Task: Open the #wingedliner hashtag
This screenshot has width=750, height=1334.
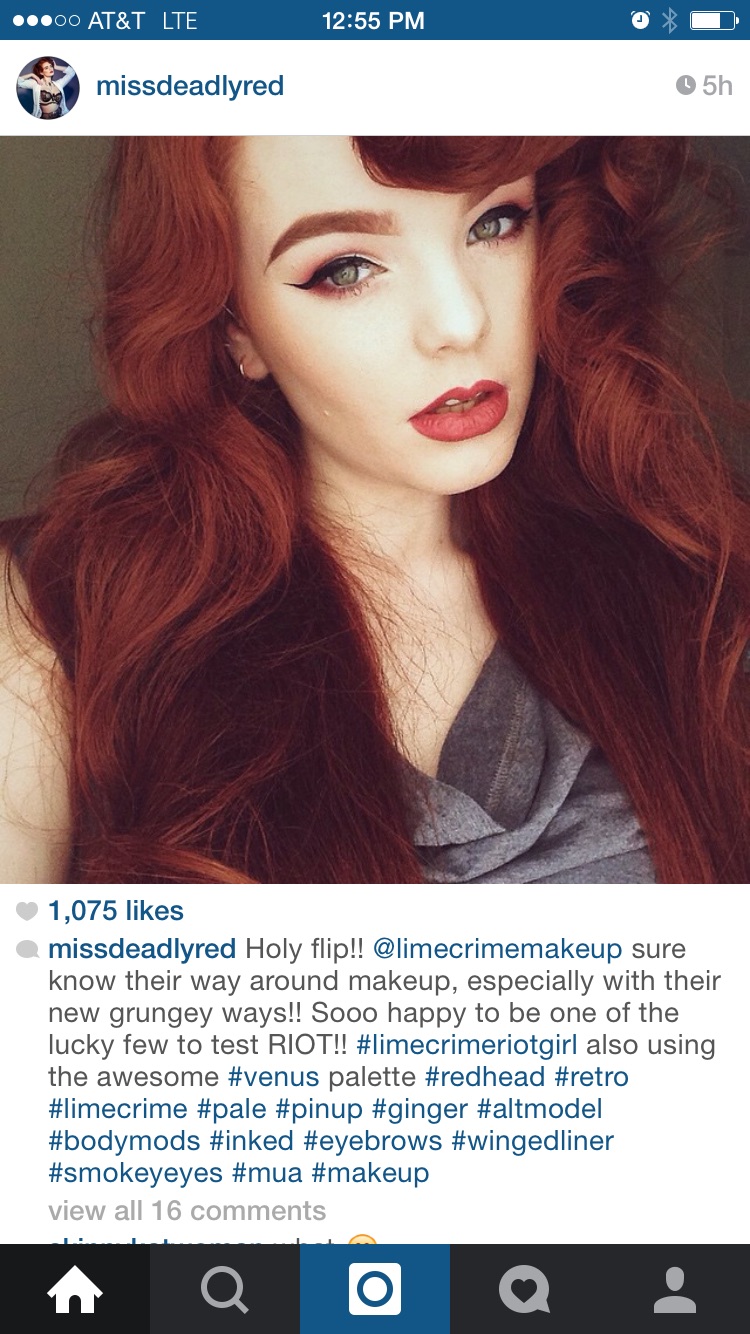Action: click(x=532, y=1141)
